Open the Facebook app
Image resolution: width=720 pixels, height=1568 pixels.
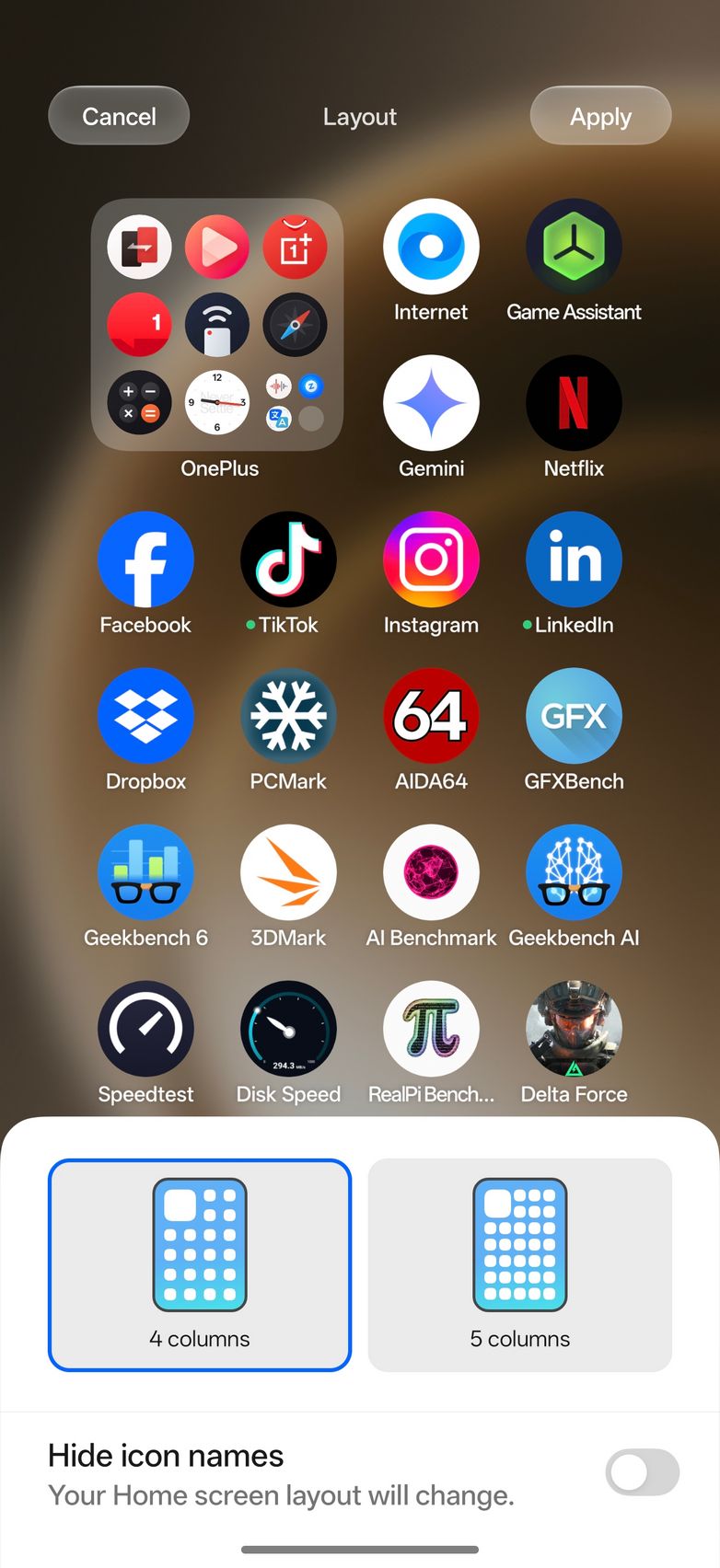pos(145,560)
